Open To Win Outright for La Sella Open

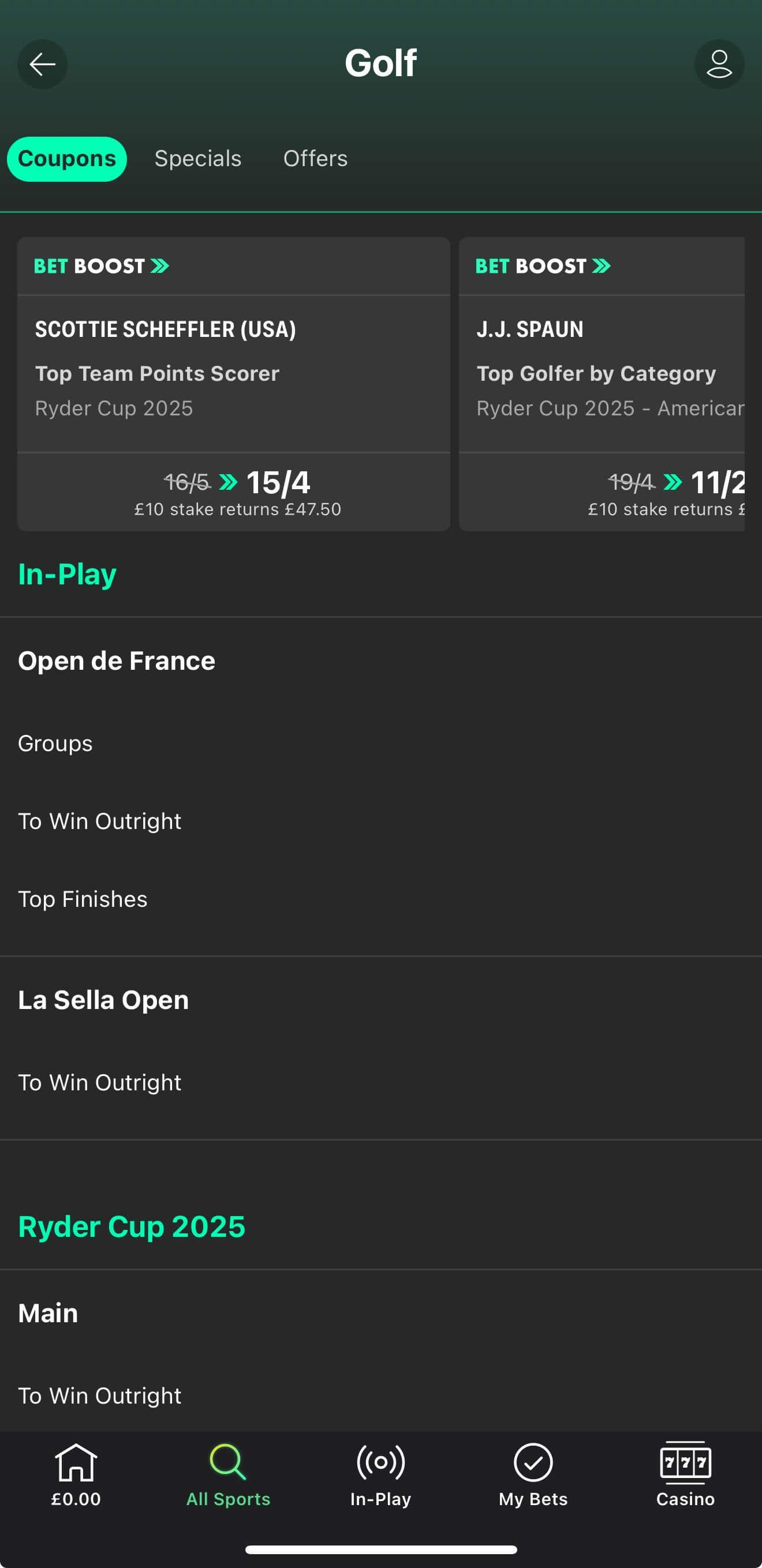[100, 1082]
